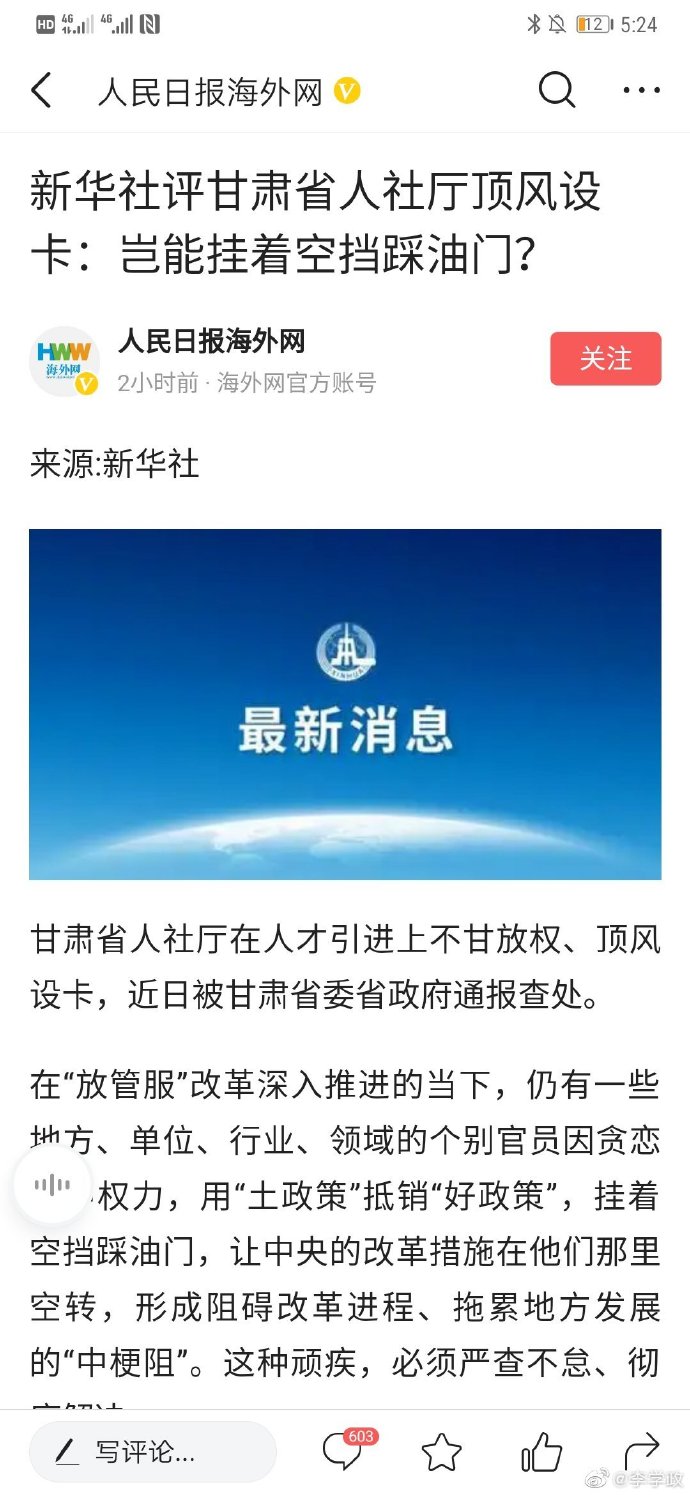Viewport: 690px width, 1495px height.
Task: Open the search magnifier icon
Action: click(x=557, y=91)
